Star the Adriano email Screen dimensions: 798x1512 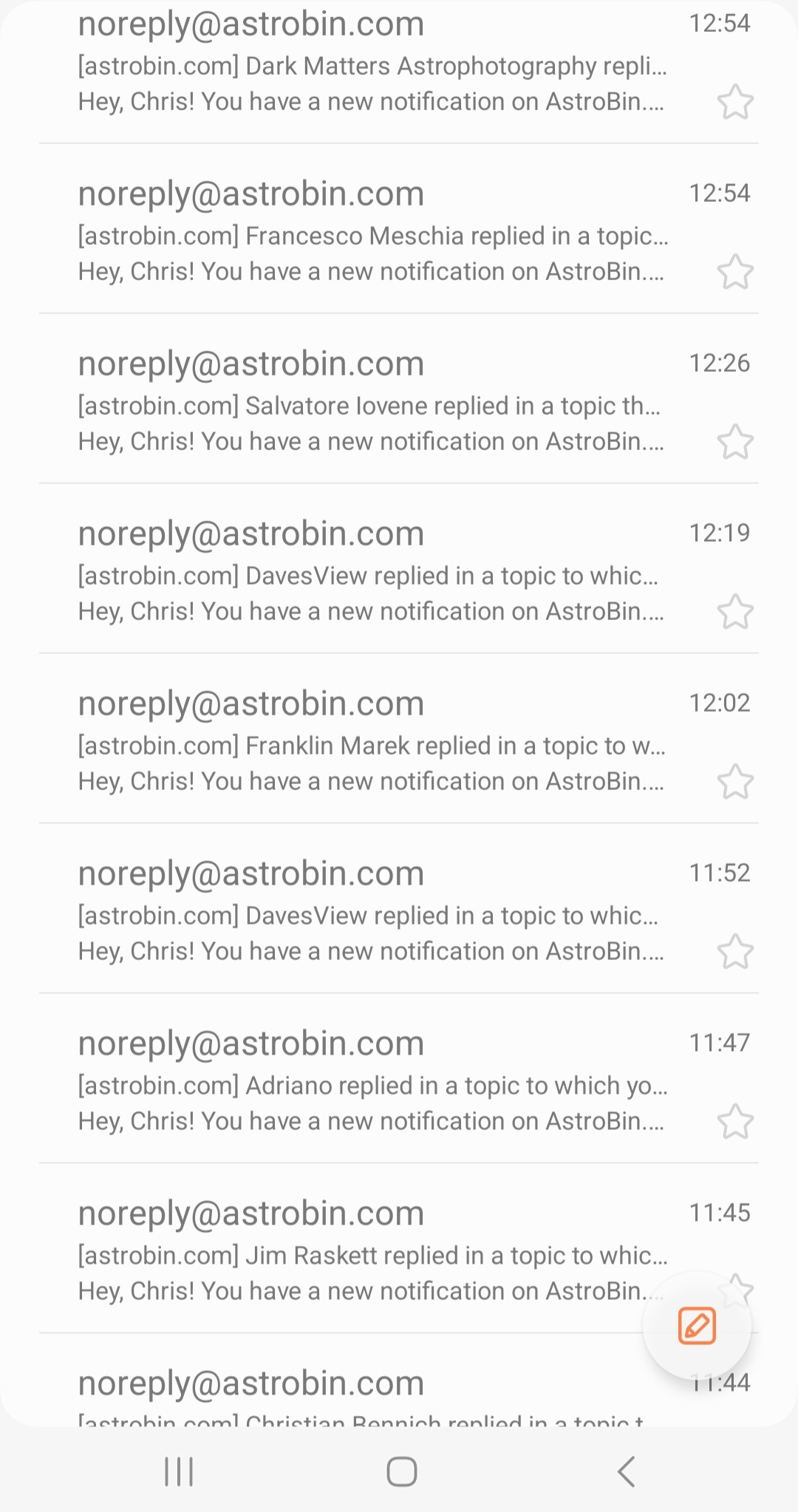735,1122
